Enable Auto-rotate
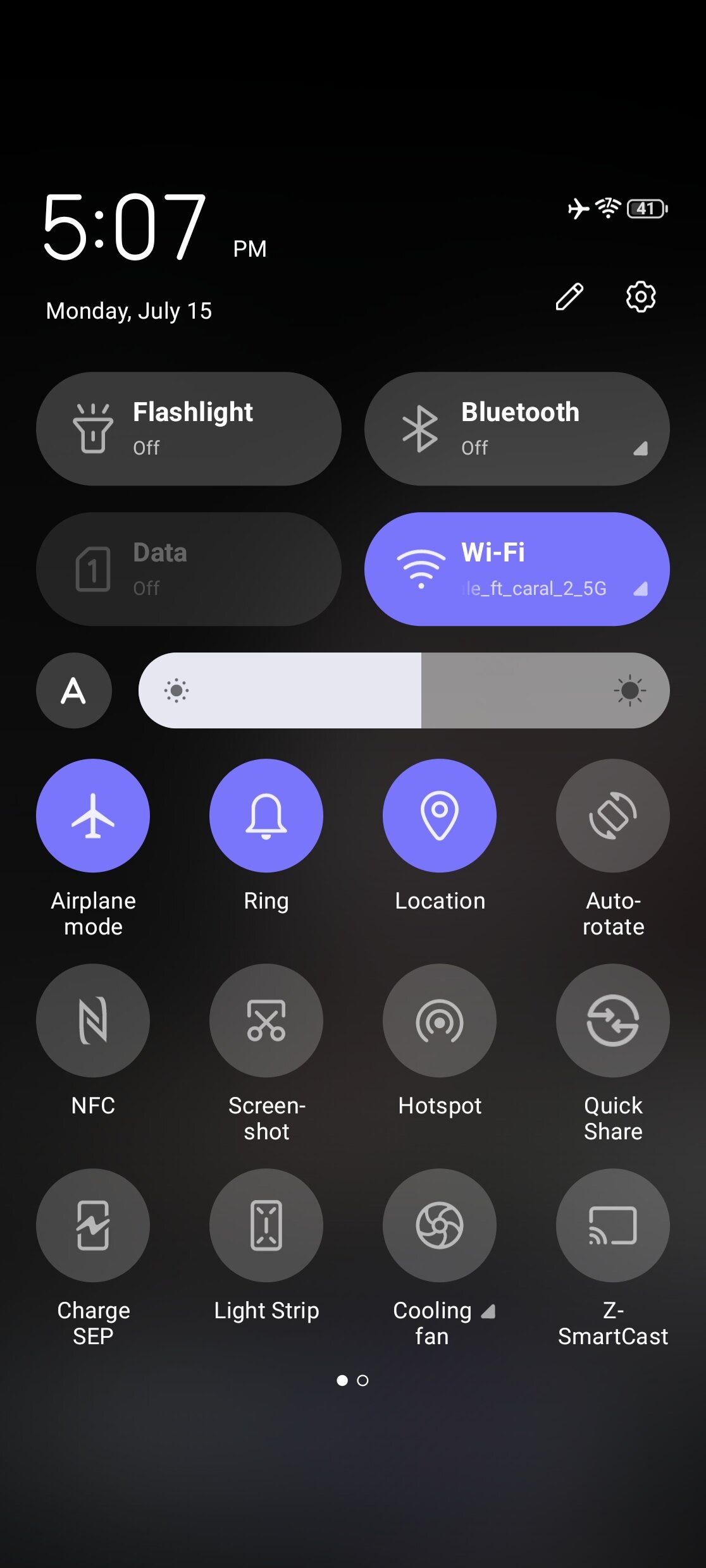The image size is (706, 1568). tap(613, 816)
